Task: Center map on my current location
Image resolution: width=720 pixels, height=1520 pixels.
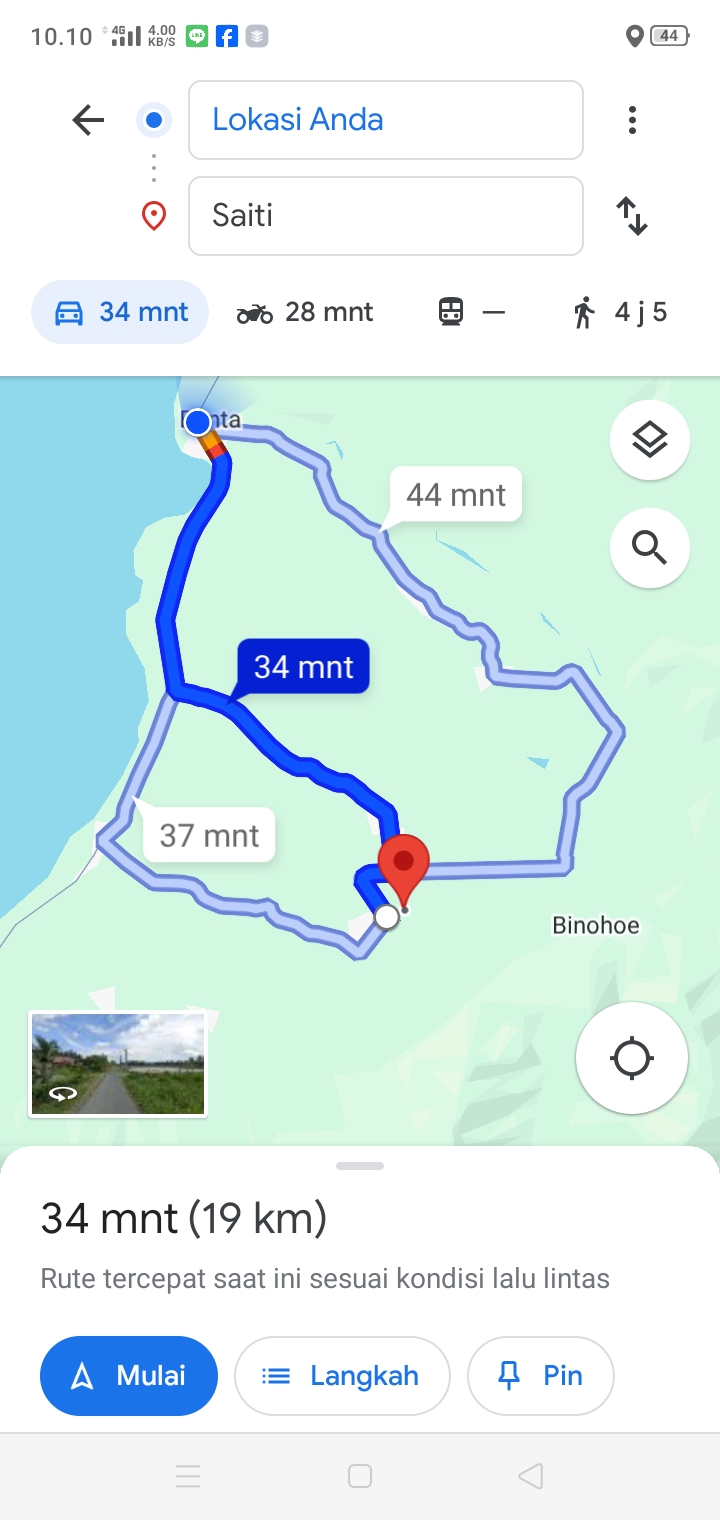Action: click(632, 1058)
